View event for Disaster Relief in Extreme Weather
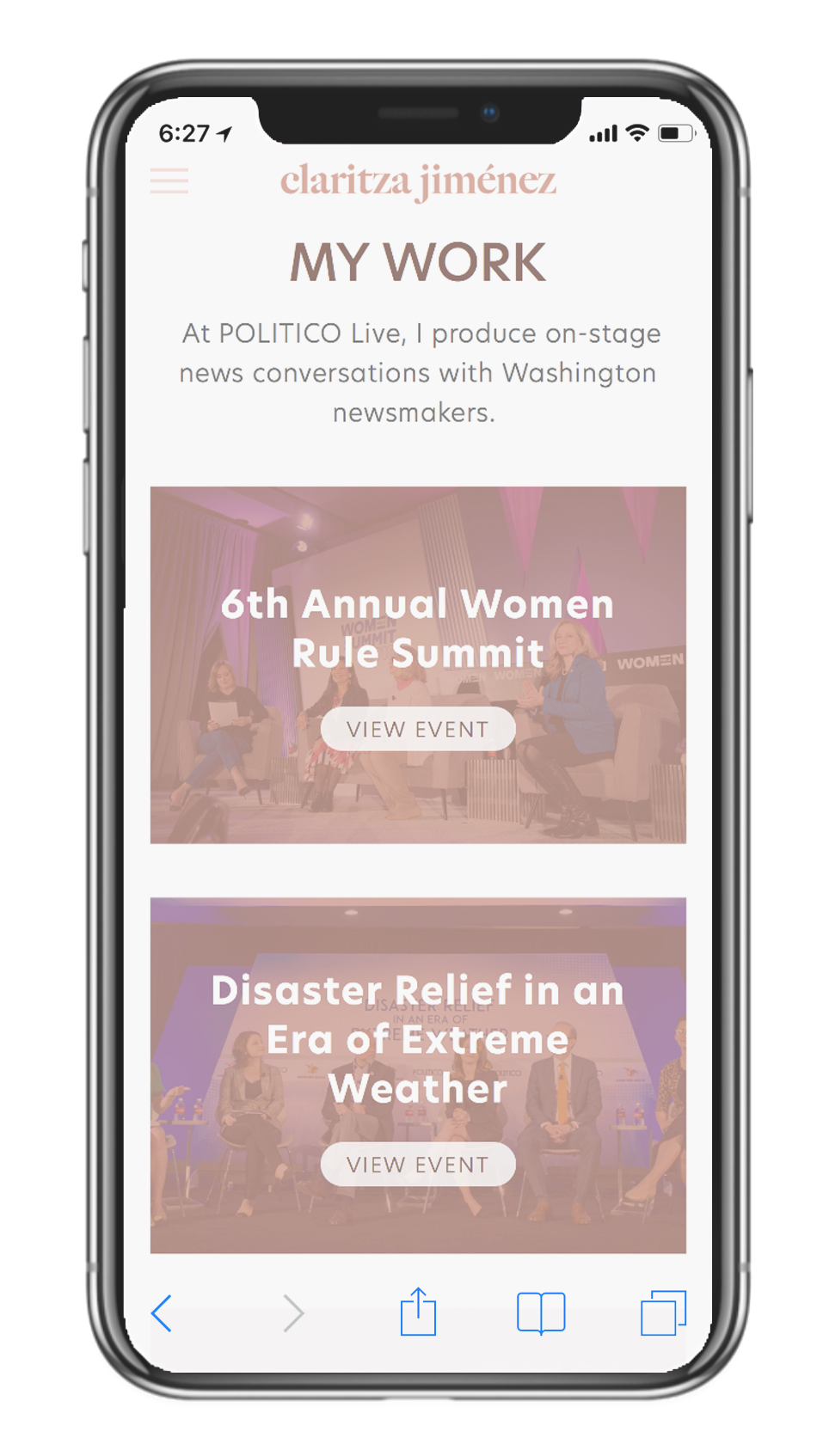 418,1165
